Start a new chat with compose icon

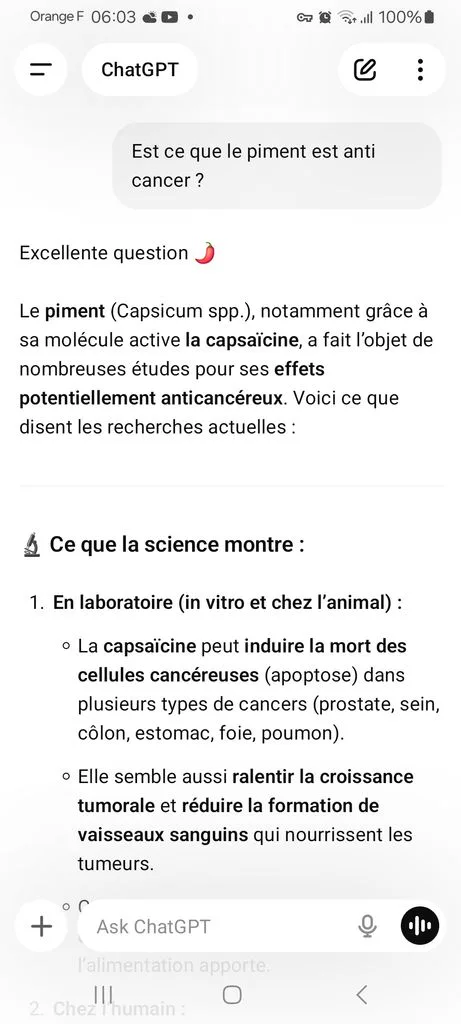366,69
